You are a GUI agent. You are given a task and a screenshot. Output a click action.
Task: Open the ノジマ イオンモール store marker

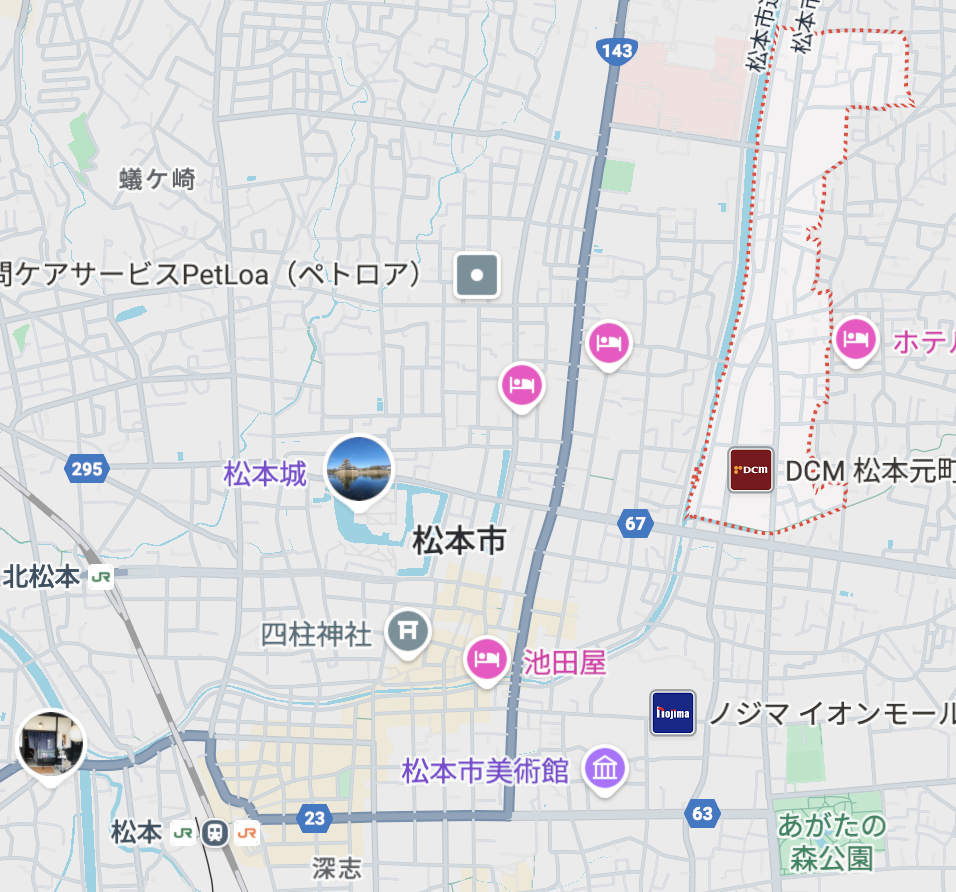(x=672, y=712)
